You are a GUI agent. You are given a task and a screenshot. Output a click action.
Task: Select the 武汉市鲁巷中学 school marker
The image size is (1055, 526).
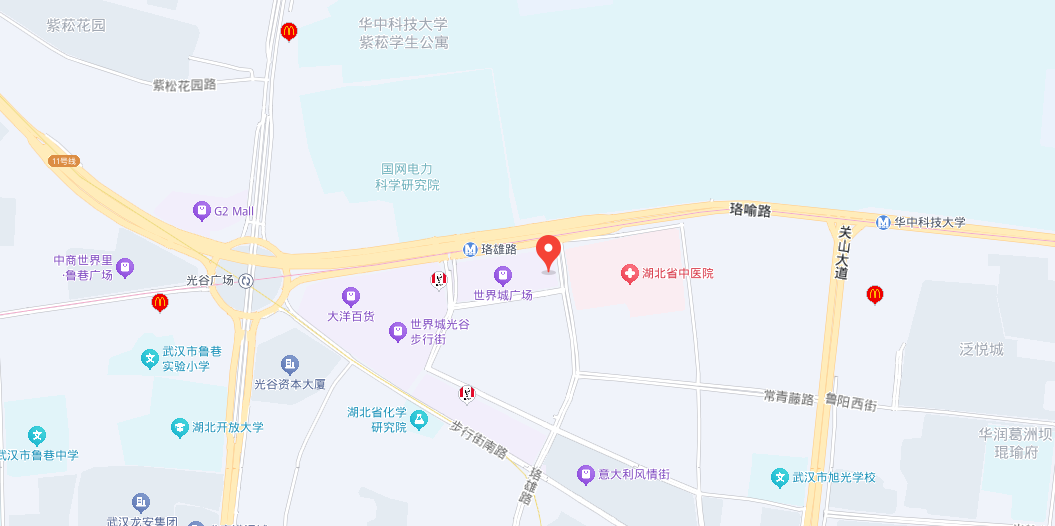pos(37,436)
